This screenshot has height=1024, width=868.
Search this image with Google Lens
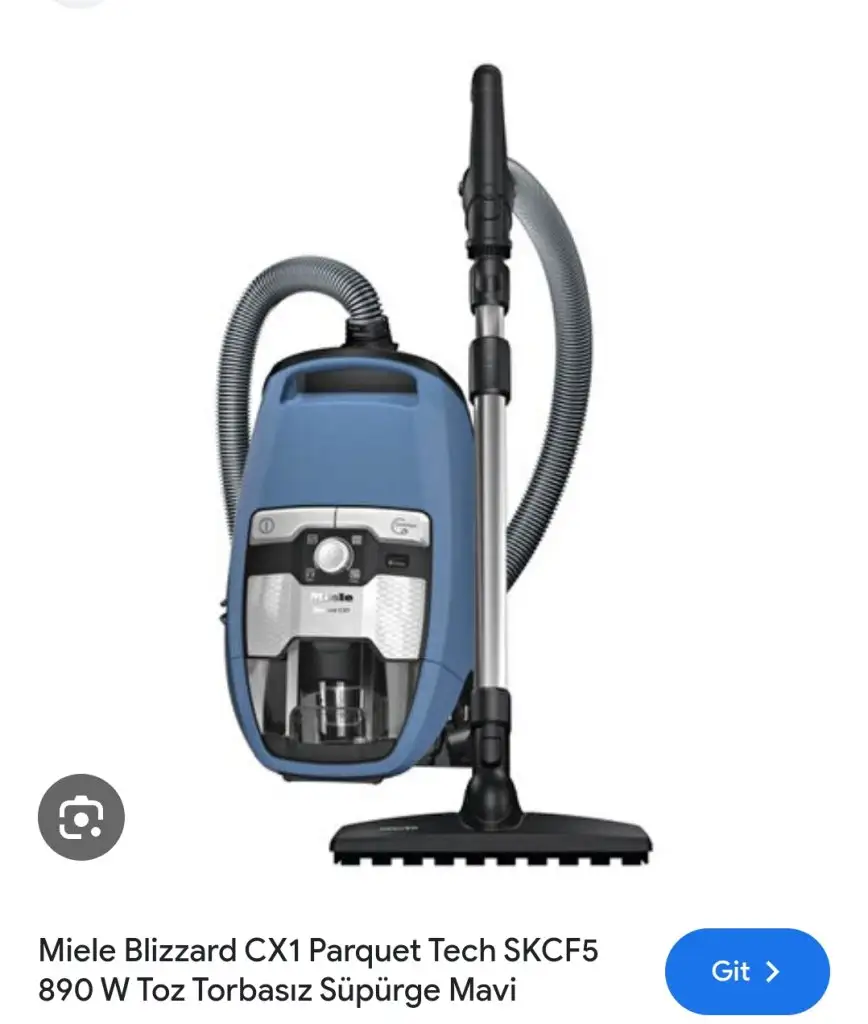pos(81,817)
